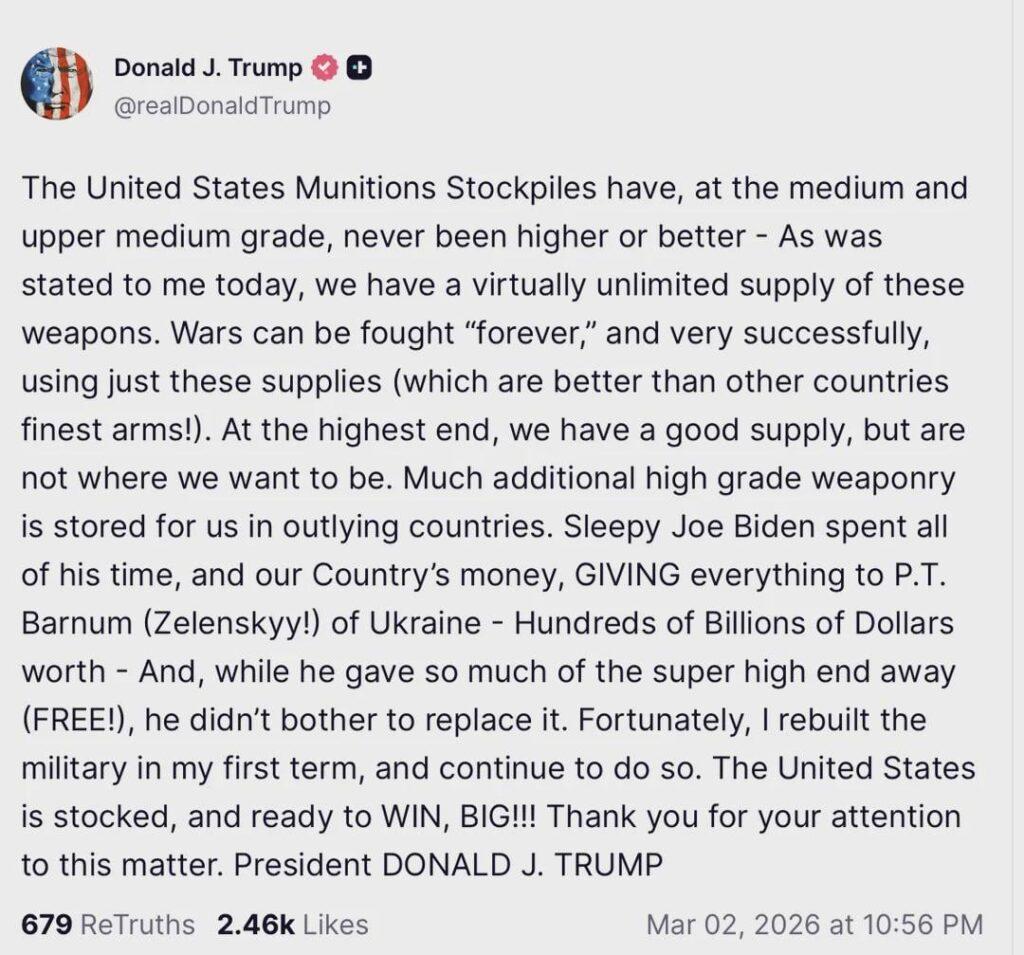The width and height of the screenshot is (1024, 955).
Task: Open Donald J. Trump's profile avatar
Action: (57, 84)
